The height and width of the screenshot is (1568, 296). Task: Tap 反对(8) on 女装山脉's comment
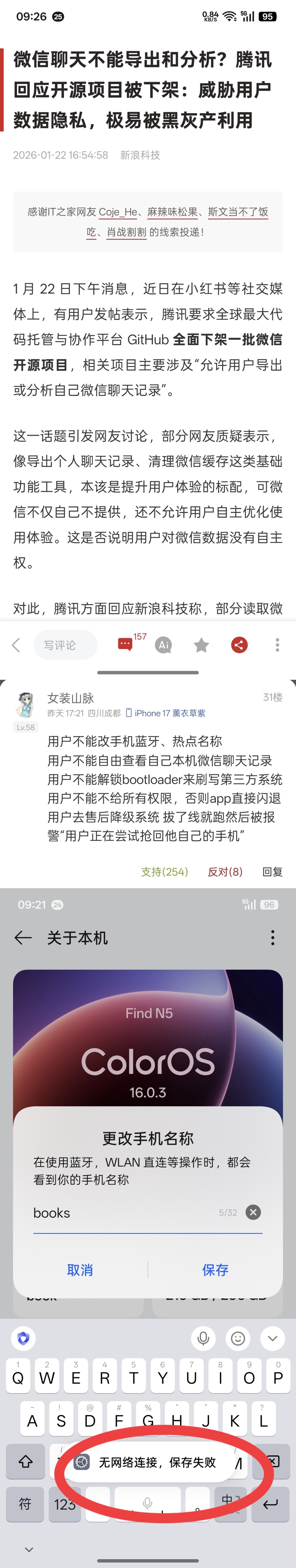pos(225,872)
